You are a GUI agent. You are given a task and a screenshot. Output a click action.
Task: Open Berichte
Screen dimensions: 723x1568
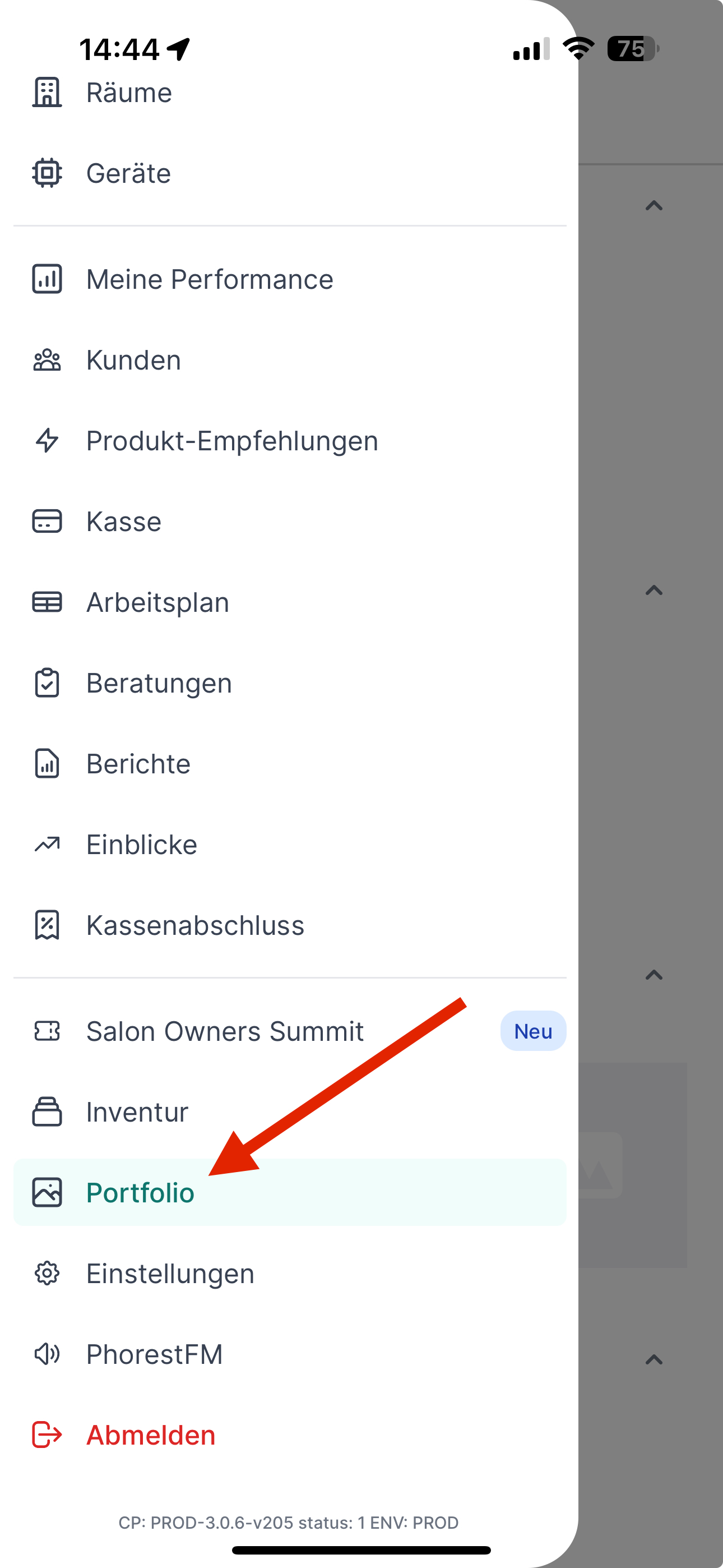pos(138,764)
